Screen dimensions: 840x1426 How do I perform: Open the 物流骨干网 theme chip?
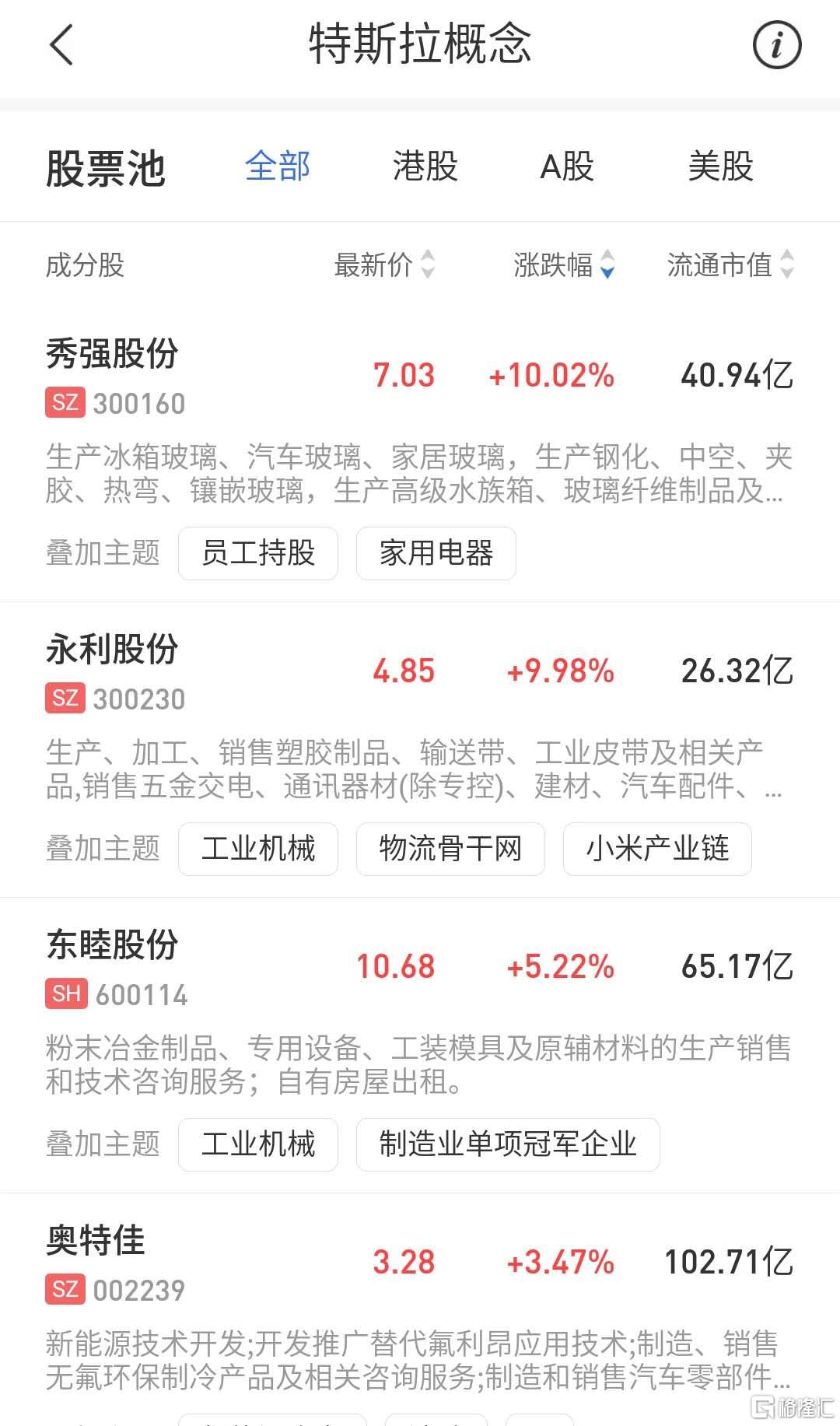point(450,849)
